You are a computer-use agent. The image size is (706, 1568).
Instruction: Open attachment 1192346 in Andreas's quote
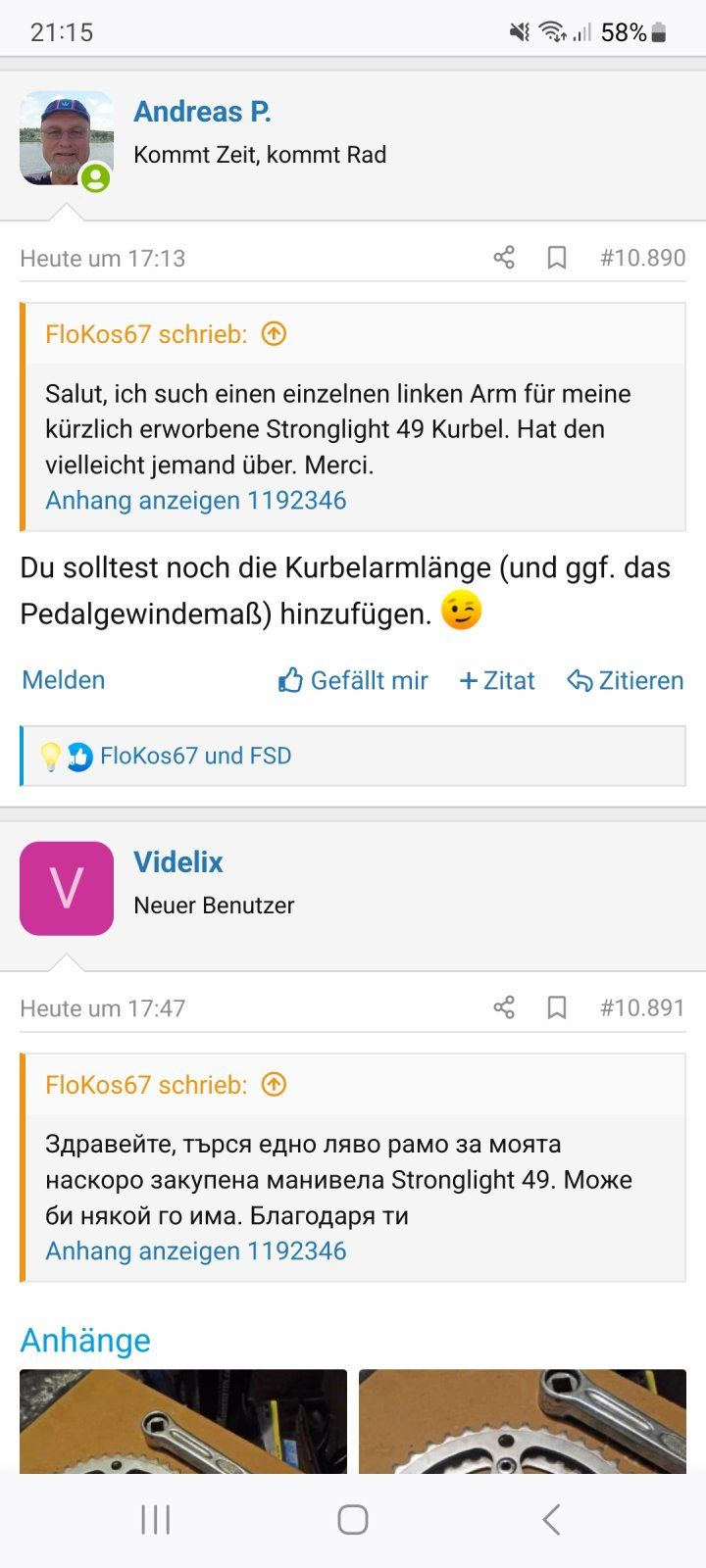195,500
